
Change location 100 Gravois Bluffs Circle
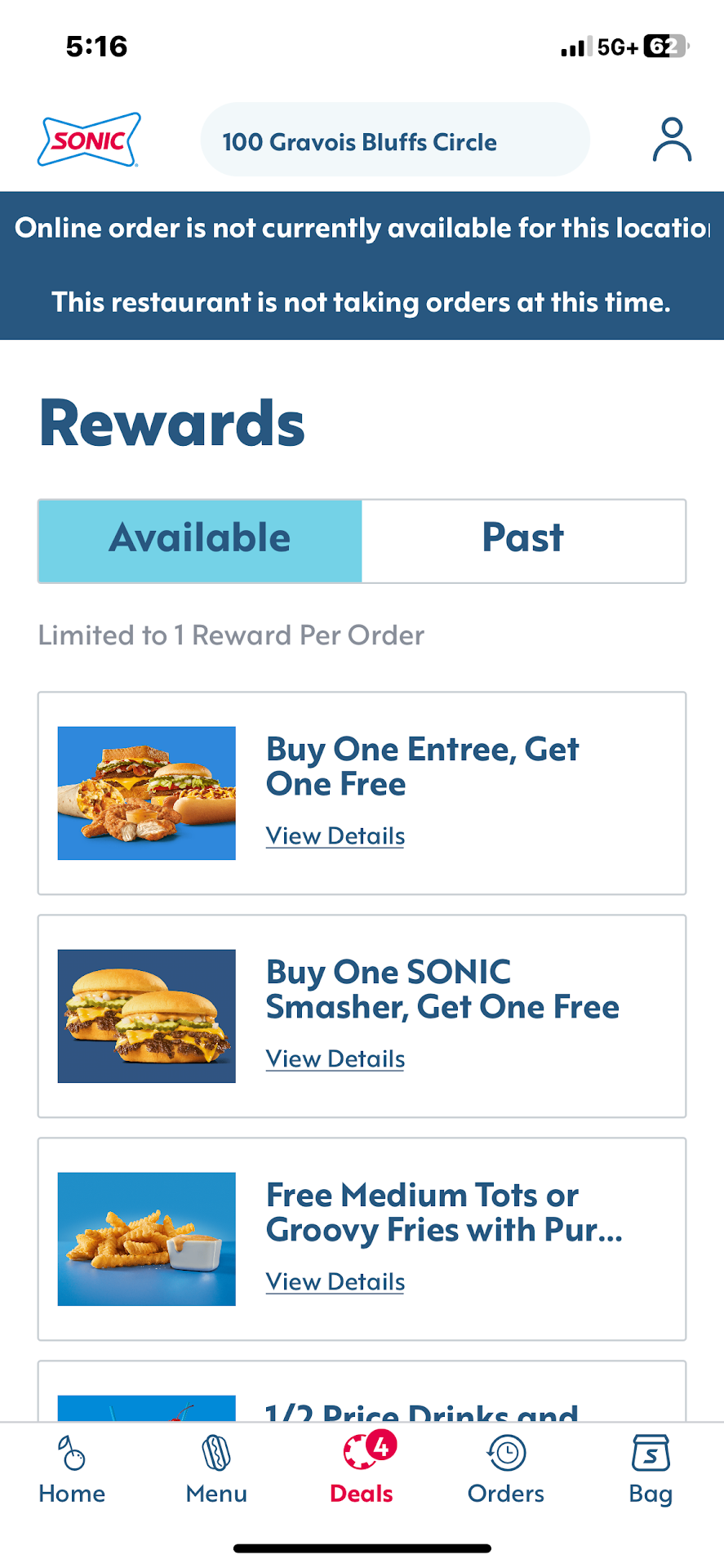pyautogui.click(x=395, y=140)
